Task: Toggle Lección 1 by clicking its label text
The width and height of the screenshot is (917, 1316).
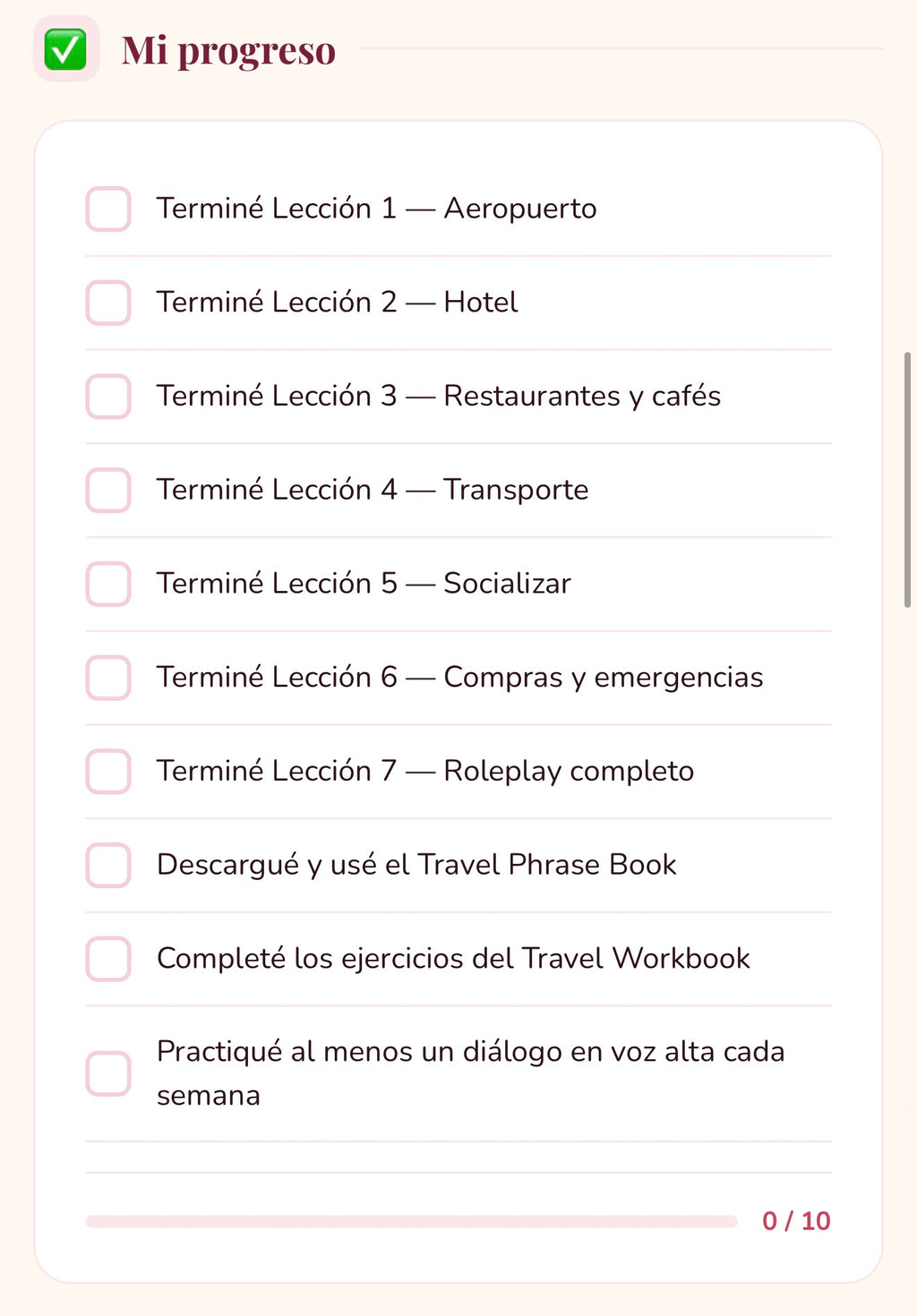Action: tap(376, 209)
